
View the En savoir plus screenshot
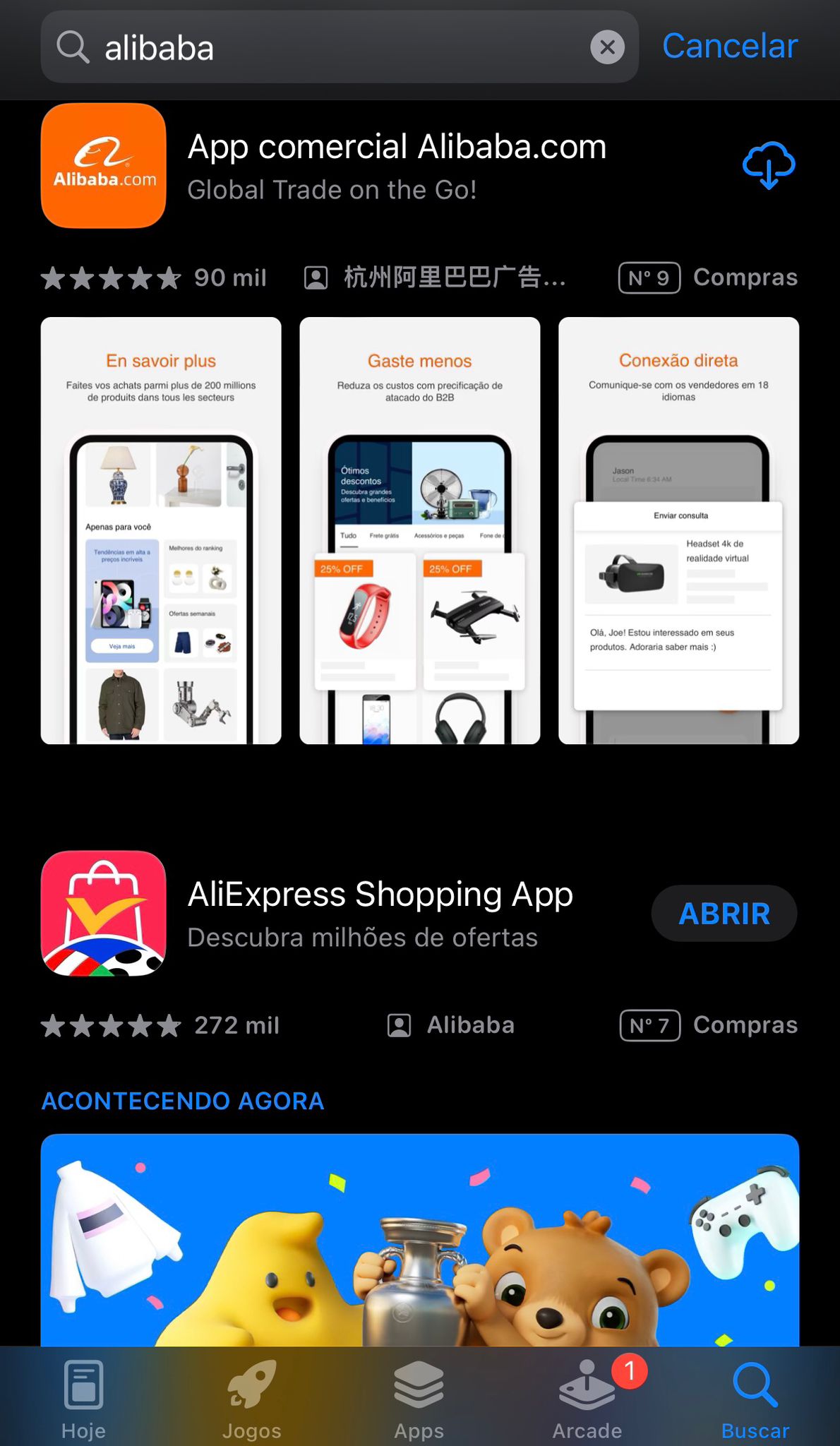[161, 530]
